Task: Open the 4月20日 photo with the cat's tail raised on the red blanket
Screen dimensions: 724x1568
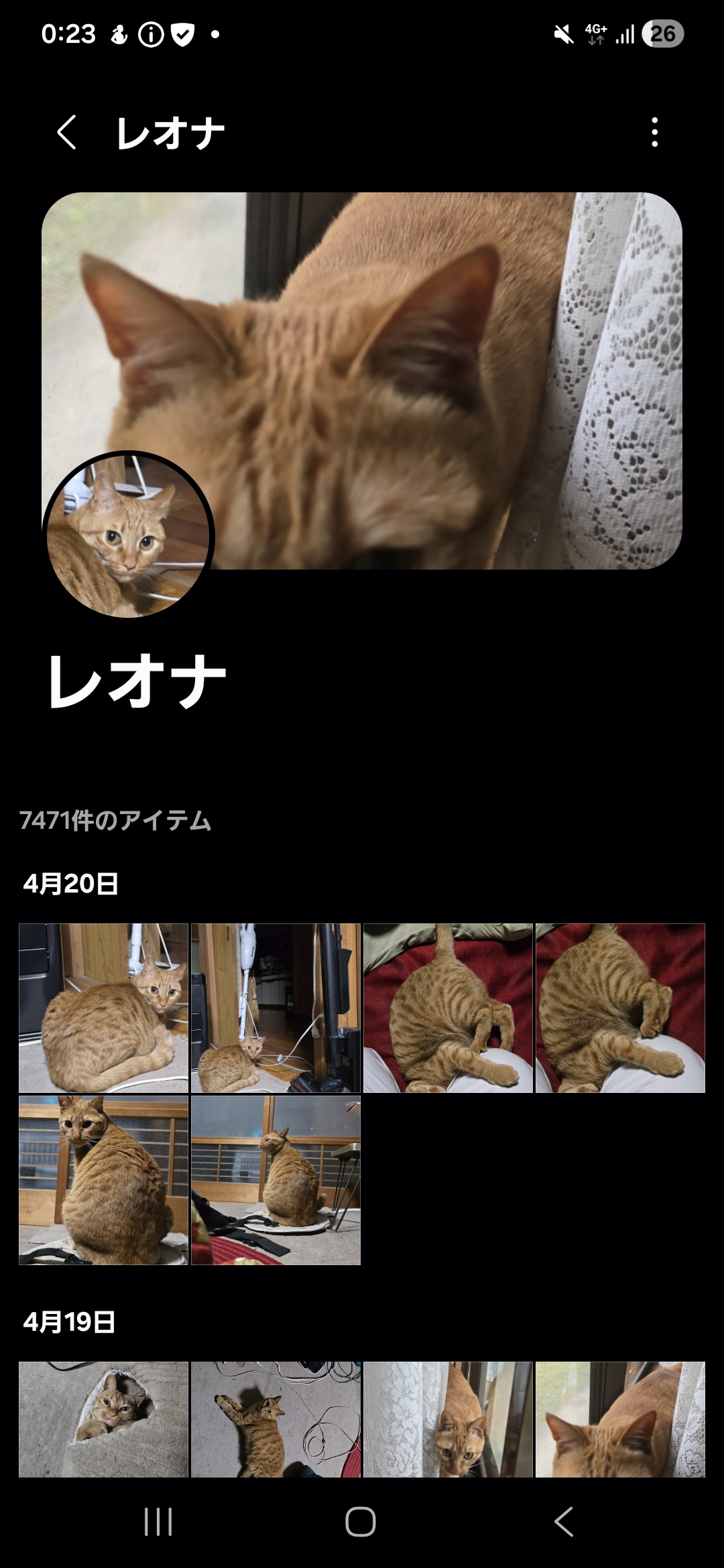Action: click(x=448, y=1008)
